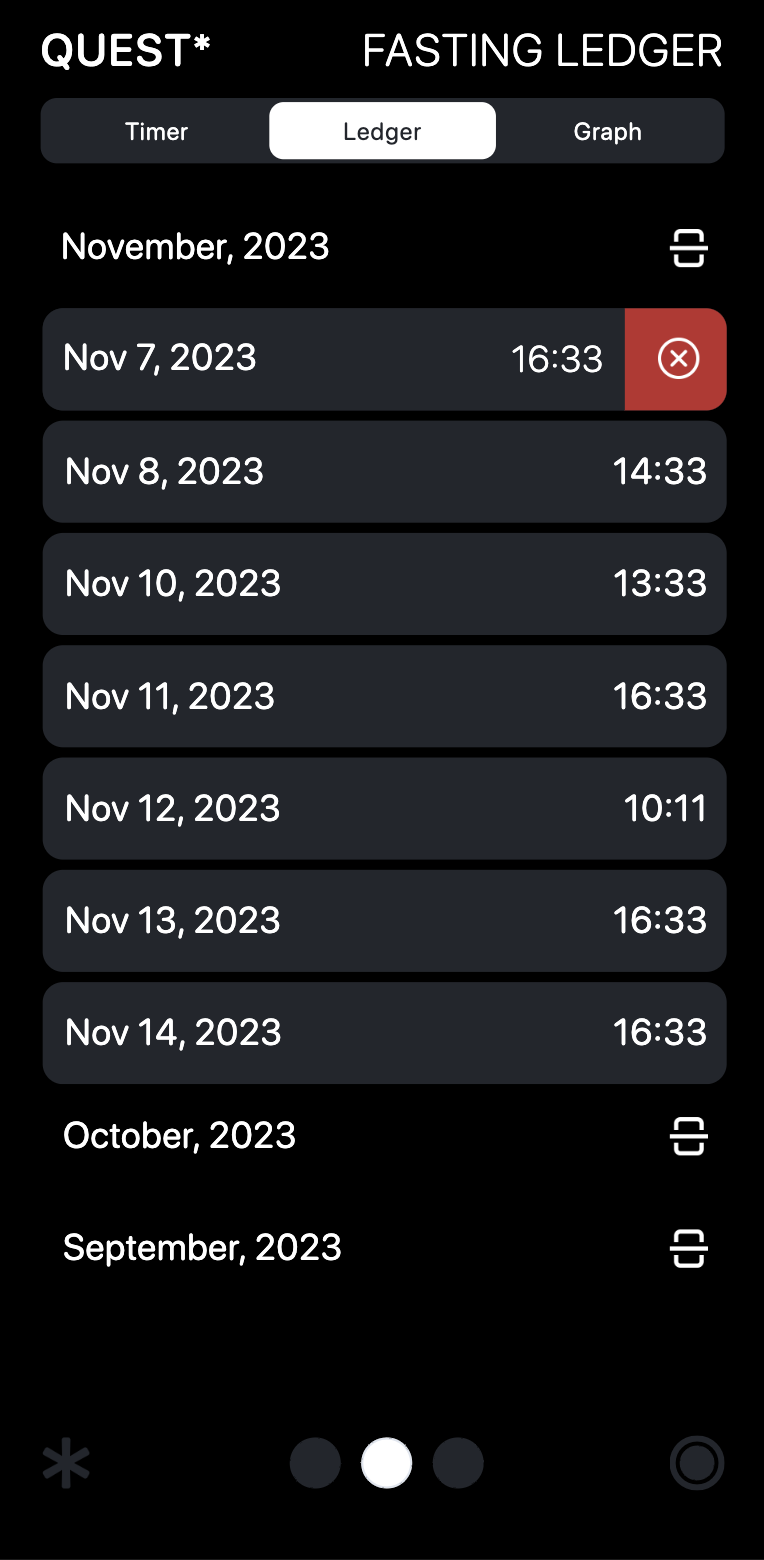764x1560 pixels.
Task: Switch to the Graph tab
Action: pyautogui.click(x=607, y=131)
